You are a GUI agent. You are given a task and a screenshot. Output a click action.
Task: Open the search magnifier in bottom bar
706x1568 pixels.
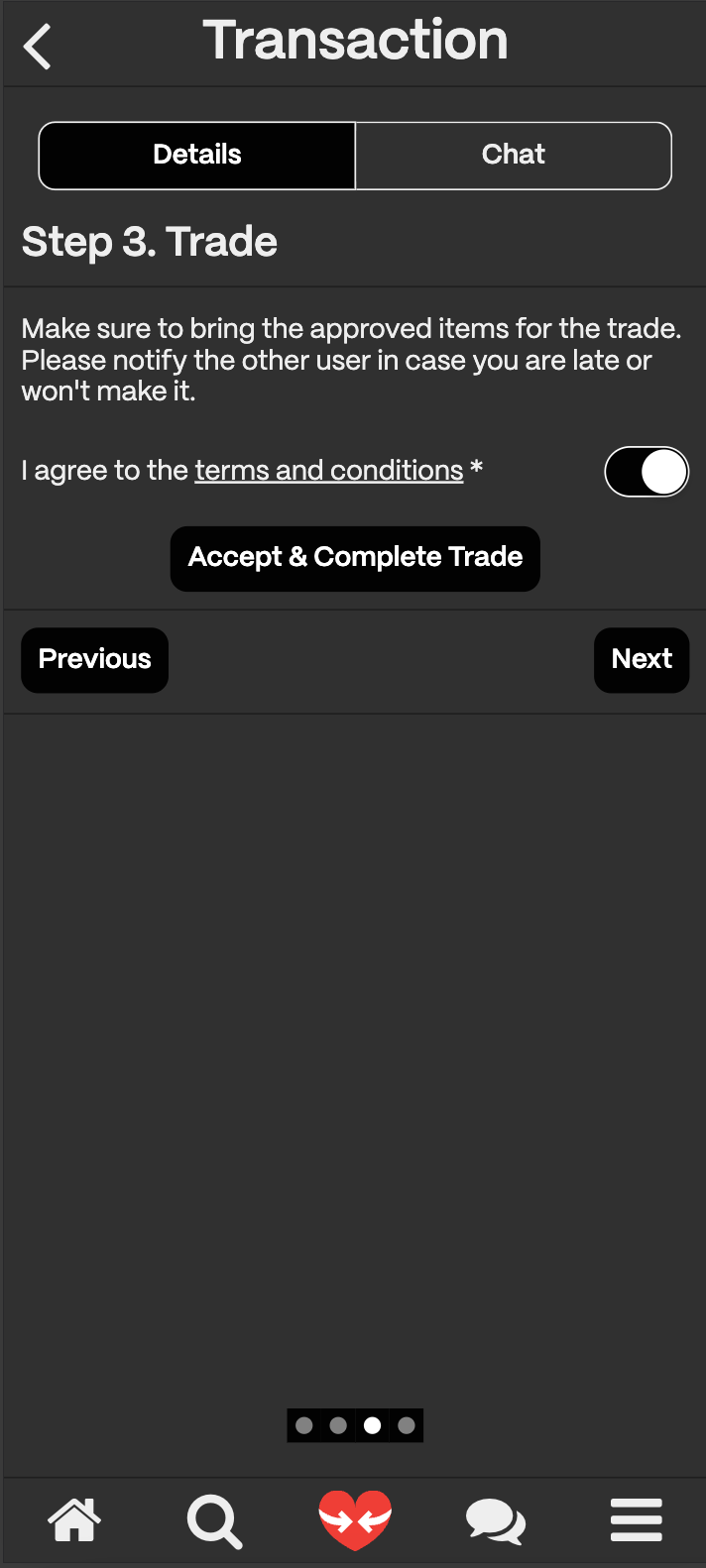(x=214, y=1521)
